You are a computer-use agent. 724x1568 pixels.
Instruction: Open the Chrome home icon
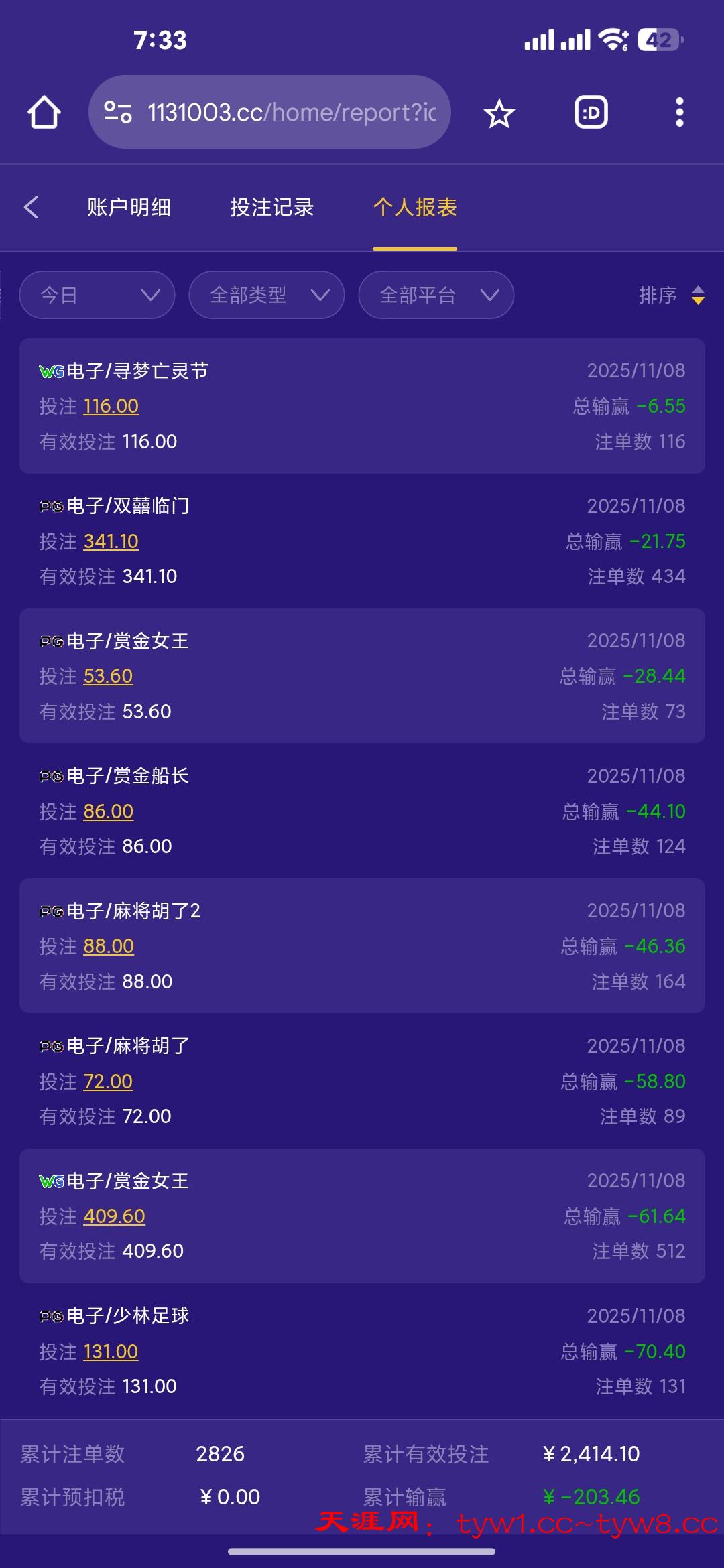click(x=44, y=112)
